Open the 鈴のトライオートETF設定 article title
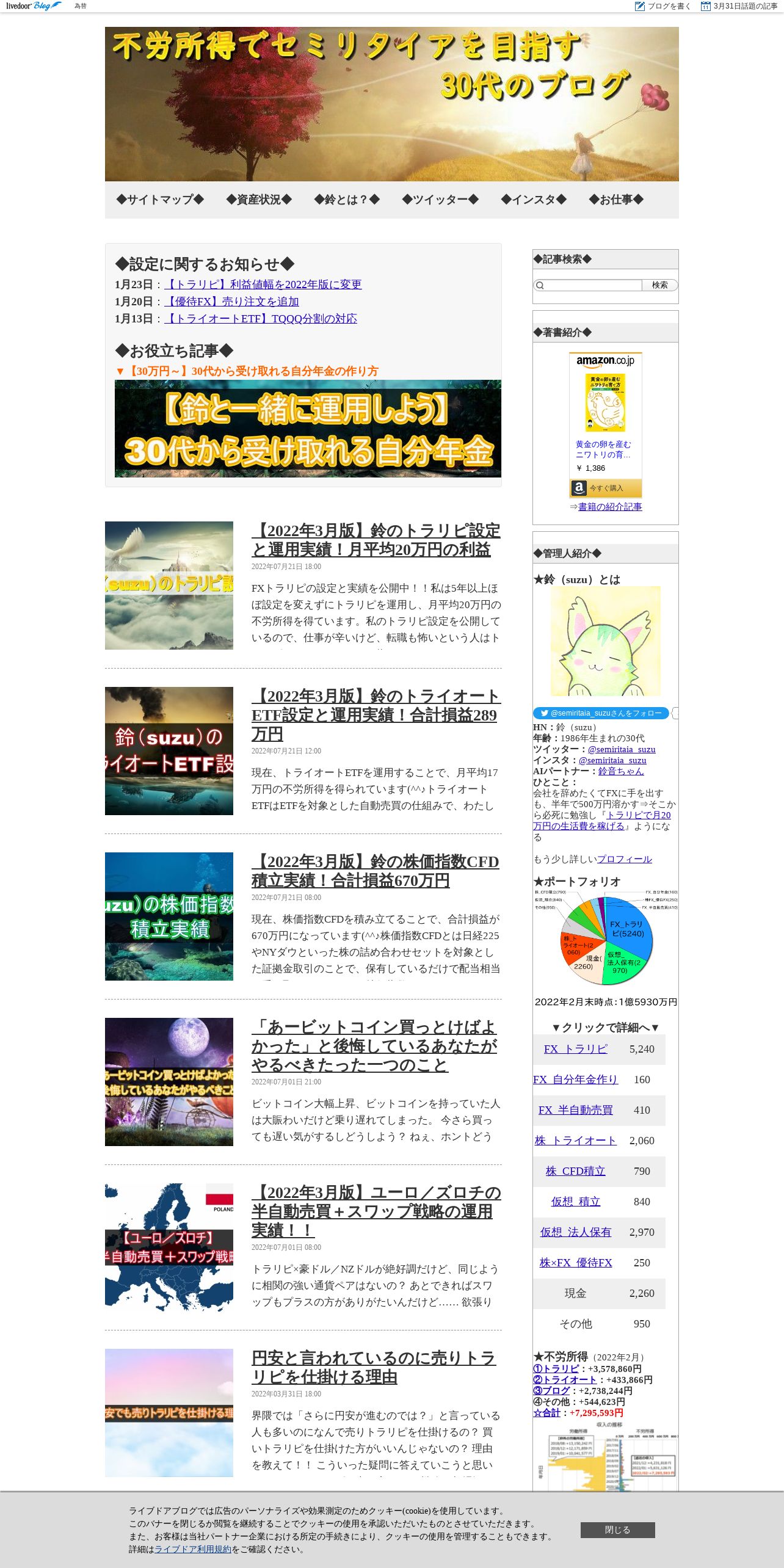The image size is (784, 1568). pos(376,715)
